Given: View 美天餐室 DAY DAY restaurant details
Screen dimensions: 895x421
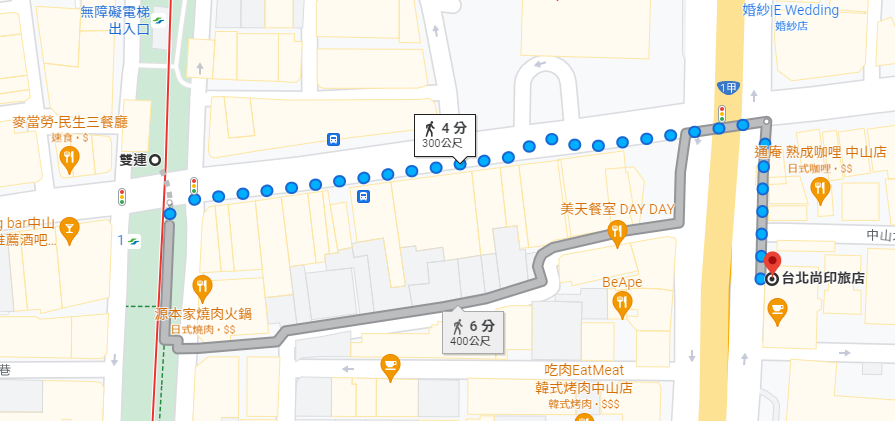Looking at the screenshot, I should (x=617, y=233).
